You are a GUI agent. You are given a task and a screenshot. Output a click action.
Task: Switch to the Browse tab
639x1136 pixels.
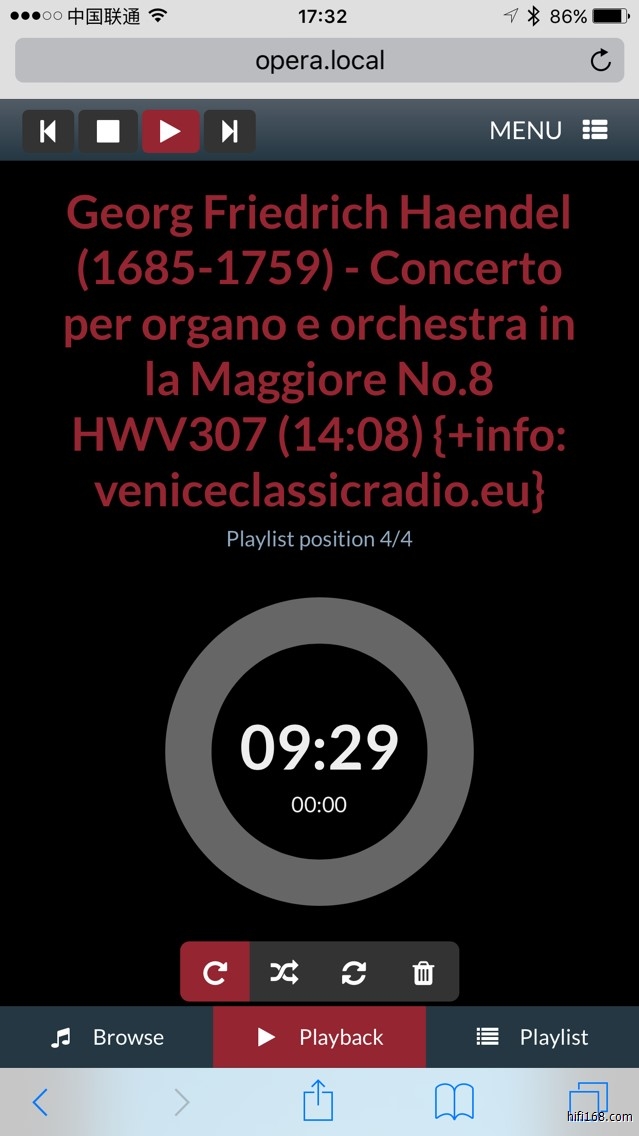107,1037
